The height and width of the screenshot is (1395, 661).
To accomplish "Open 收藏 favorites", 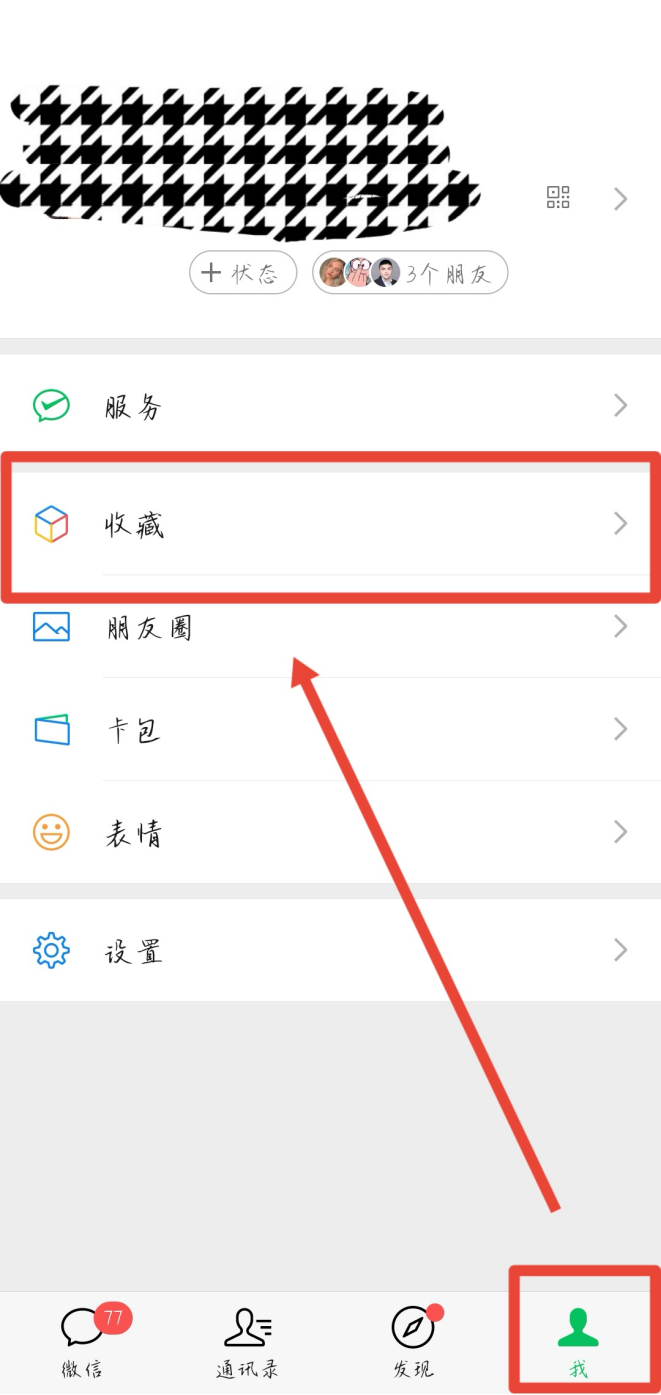I will pyautogui.click(x=330, y=524).
